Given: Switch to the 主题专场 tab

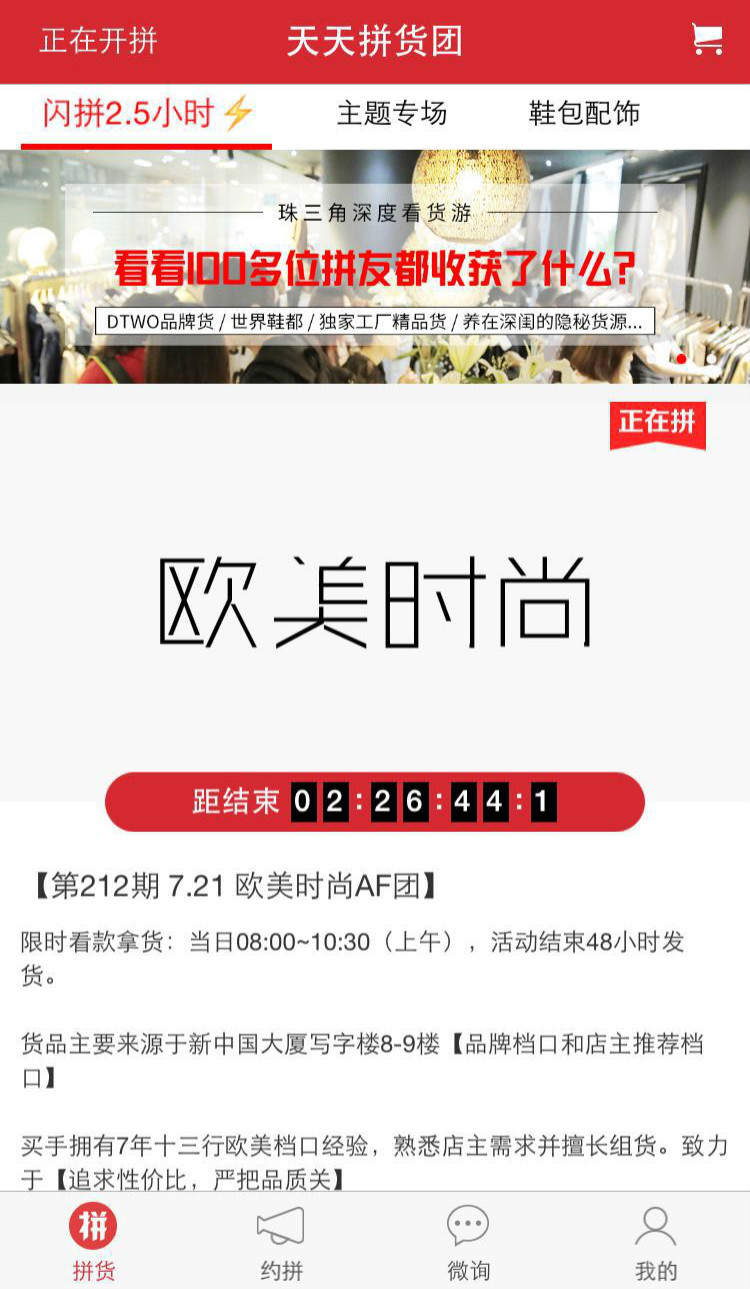Looking at the screenshot, I should click(391, 114).
